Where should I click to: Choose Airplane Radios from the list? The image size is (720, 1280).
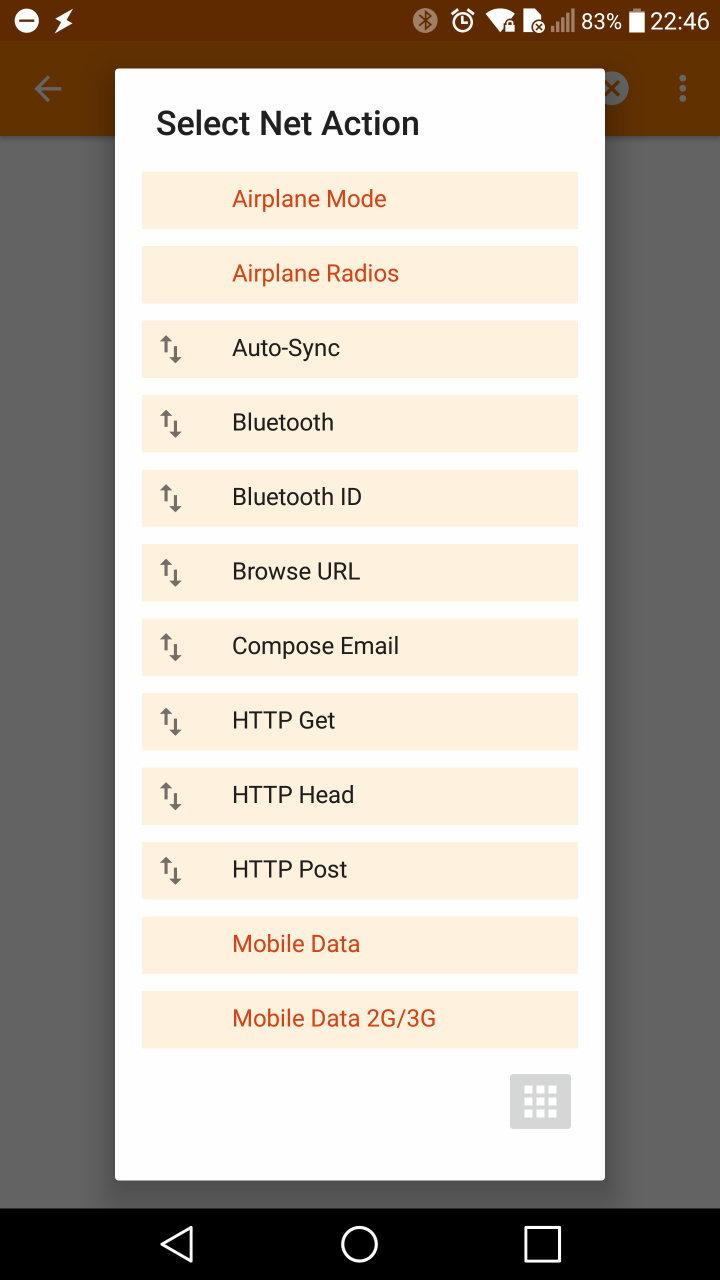click(359, 274)
